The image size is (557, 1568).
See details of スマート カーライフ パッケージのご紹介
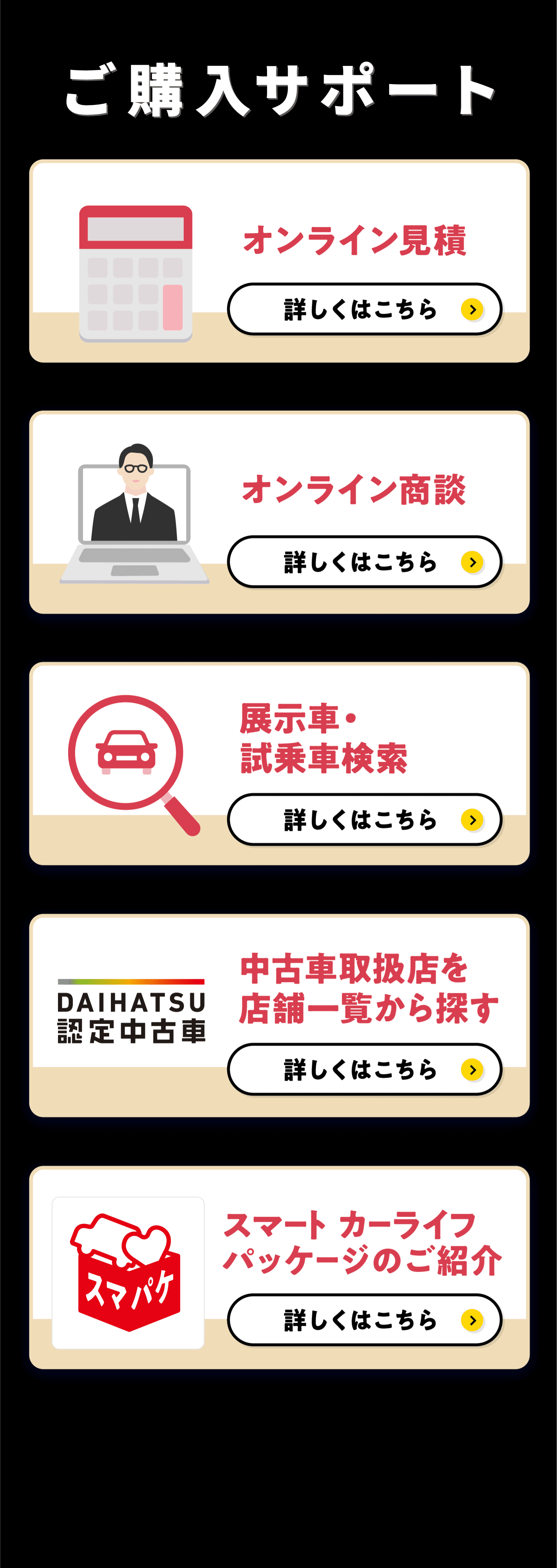point(364,1320)
